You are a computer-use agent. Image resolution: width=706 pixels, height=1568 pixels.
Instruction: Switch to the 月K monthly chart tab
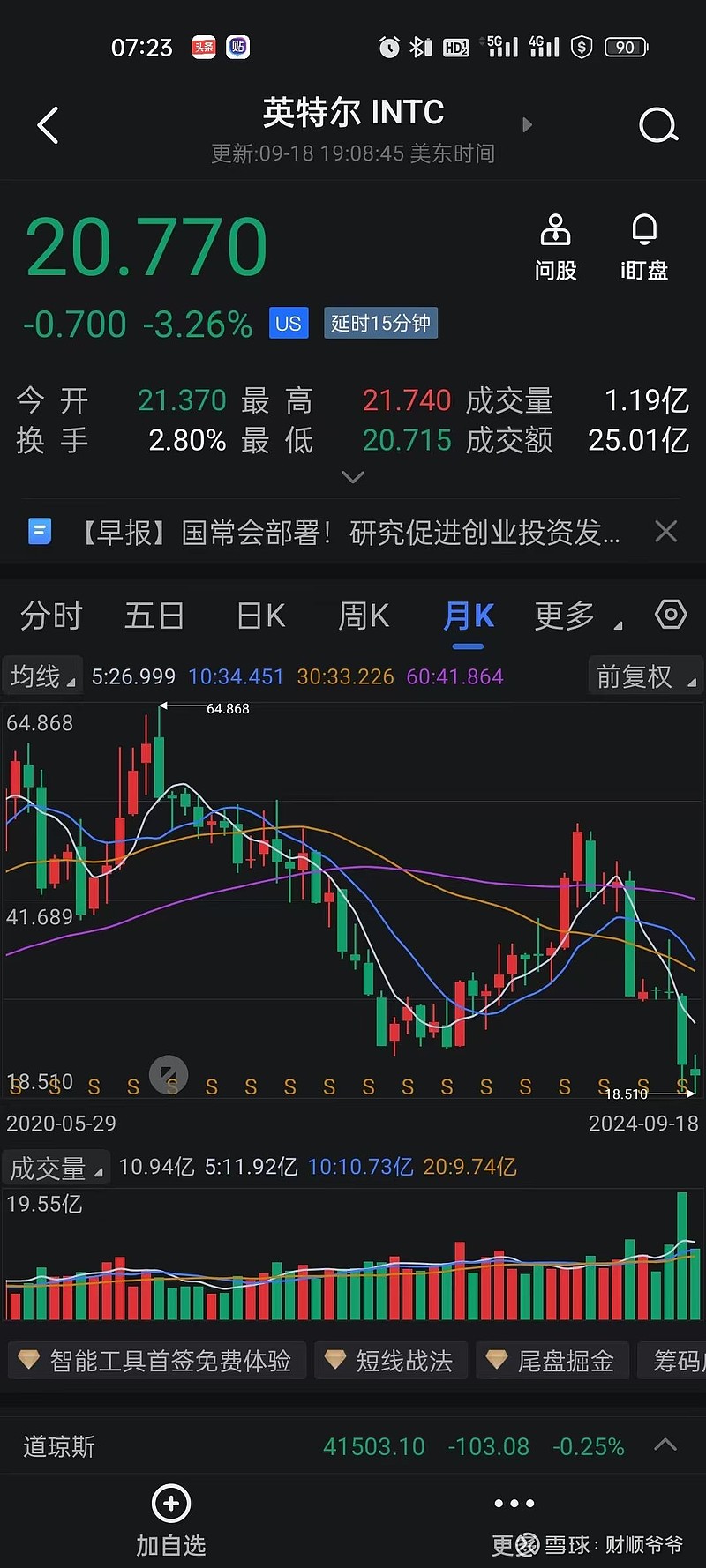click(x=468, y=616)
